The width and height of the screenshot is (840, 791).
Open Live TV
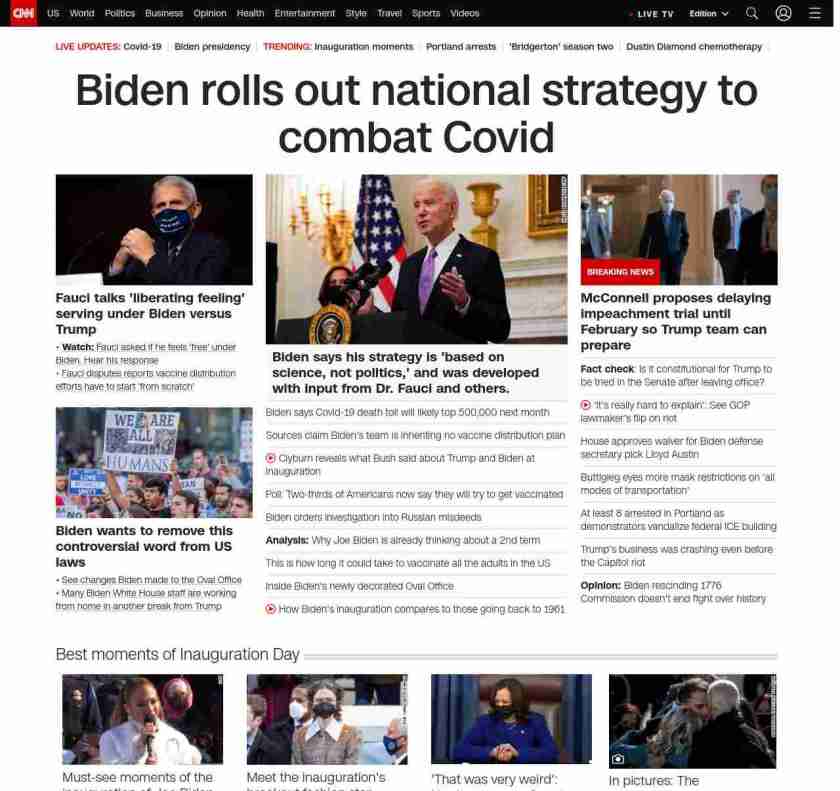coord(654,14)
